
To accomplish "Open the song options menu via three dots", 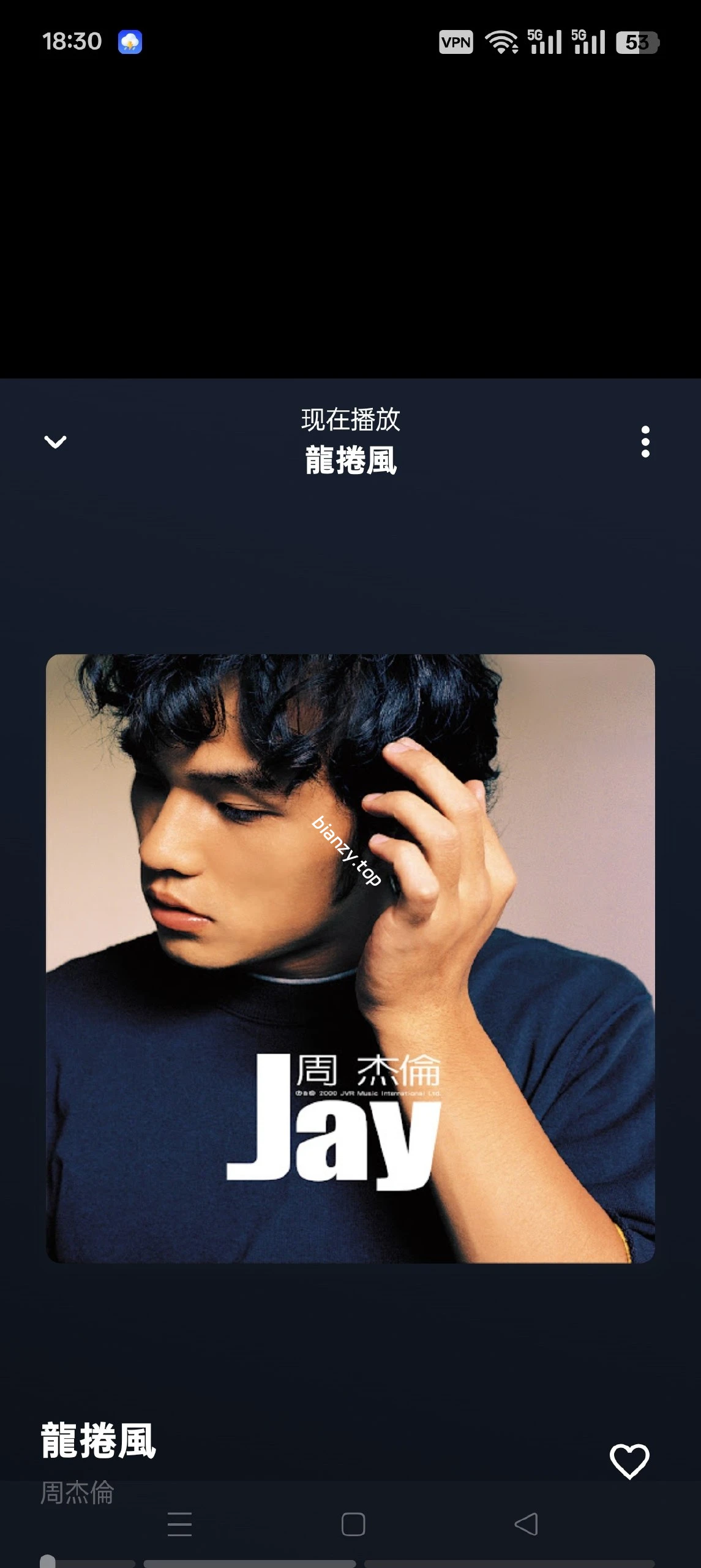I will coord(644,442).
